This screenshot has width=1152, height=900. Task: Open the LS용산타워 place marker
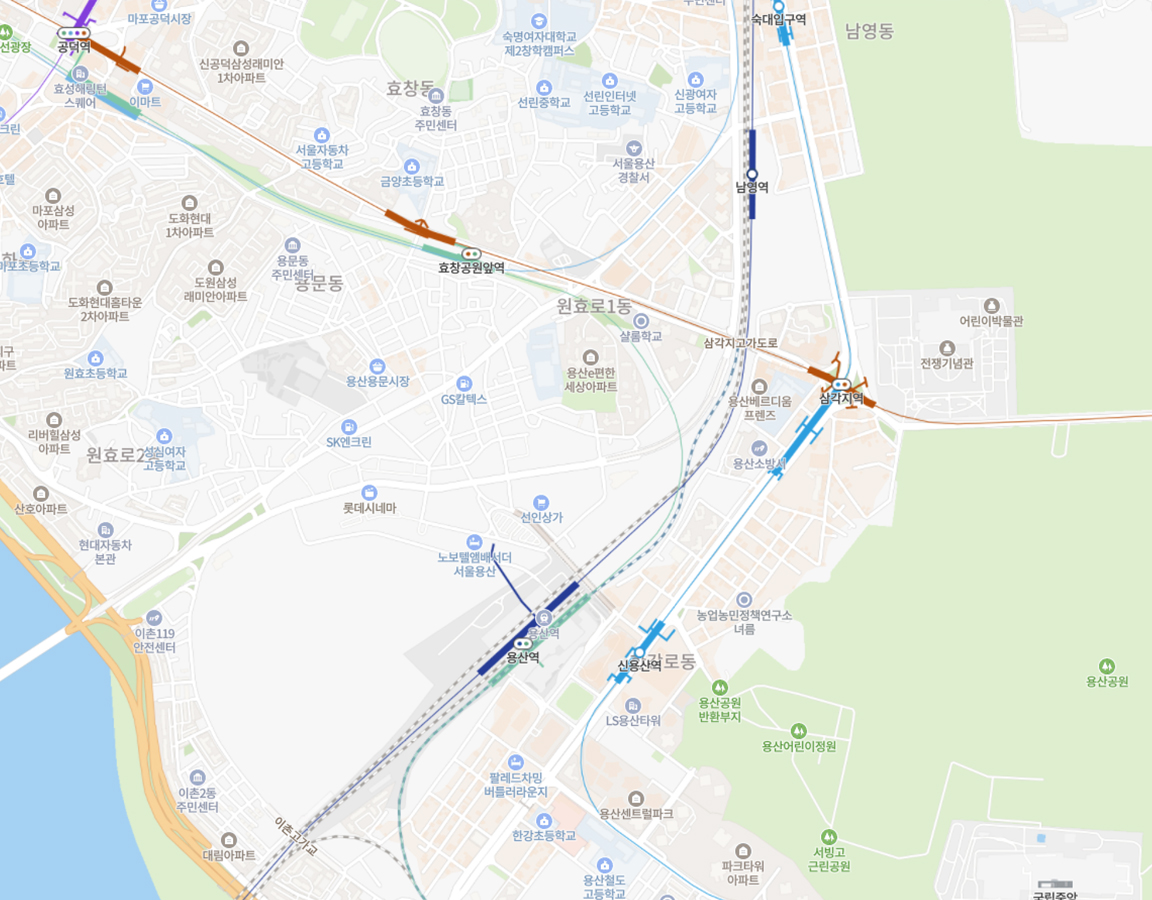633,705
